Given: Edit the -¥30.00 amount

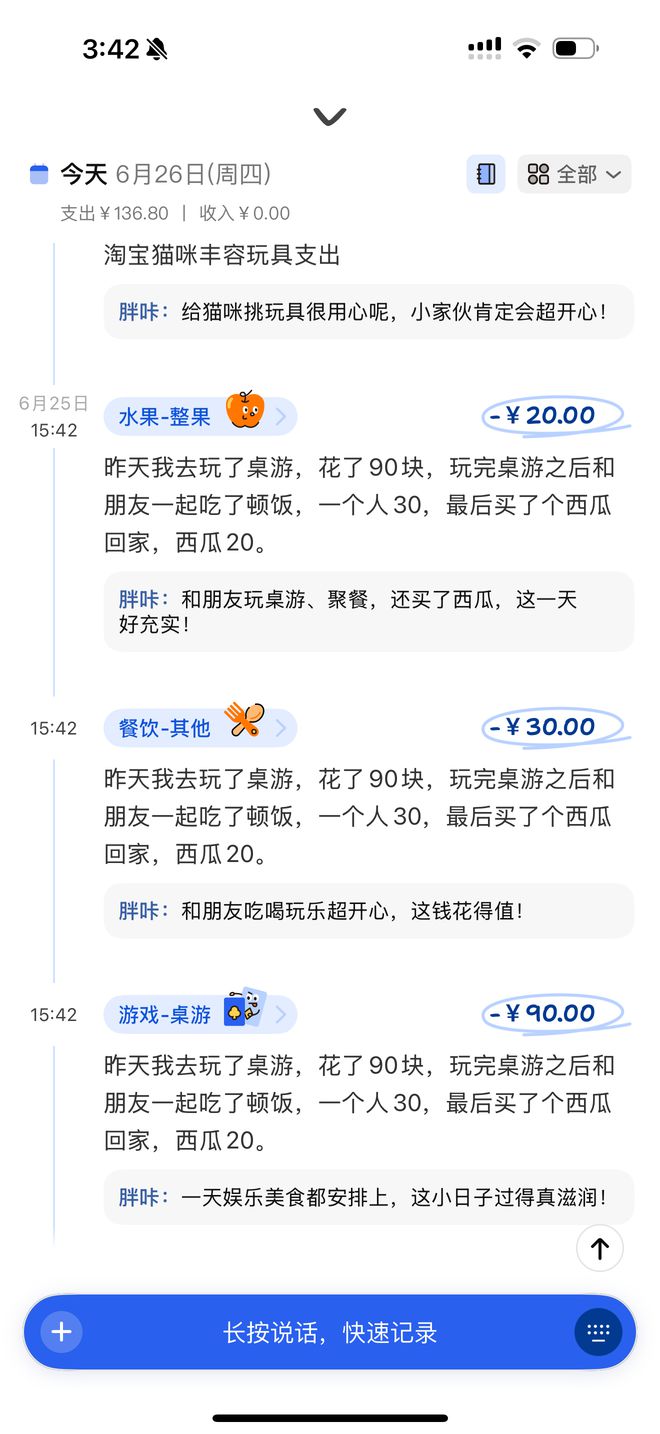Looking at the screenshot, I should (x=553, y=727).
